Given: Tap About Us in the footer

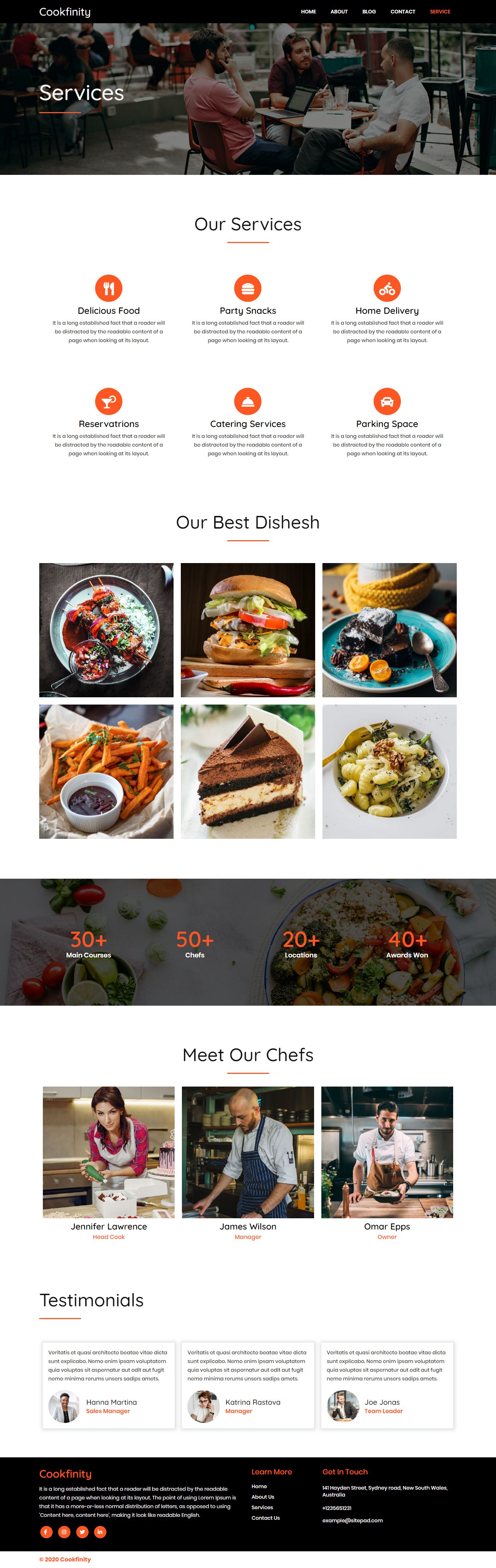Looking at the screenshot, I should click(263, 1496).
